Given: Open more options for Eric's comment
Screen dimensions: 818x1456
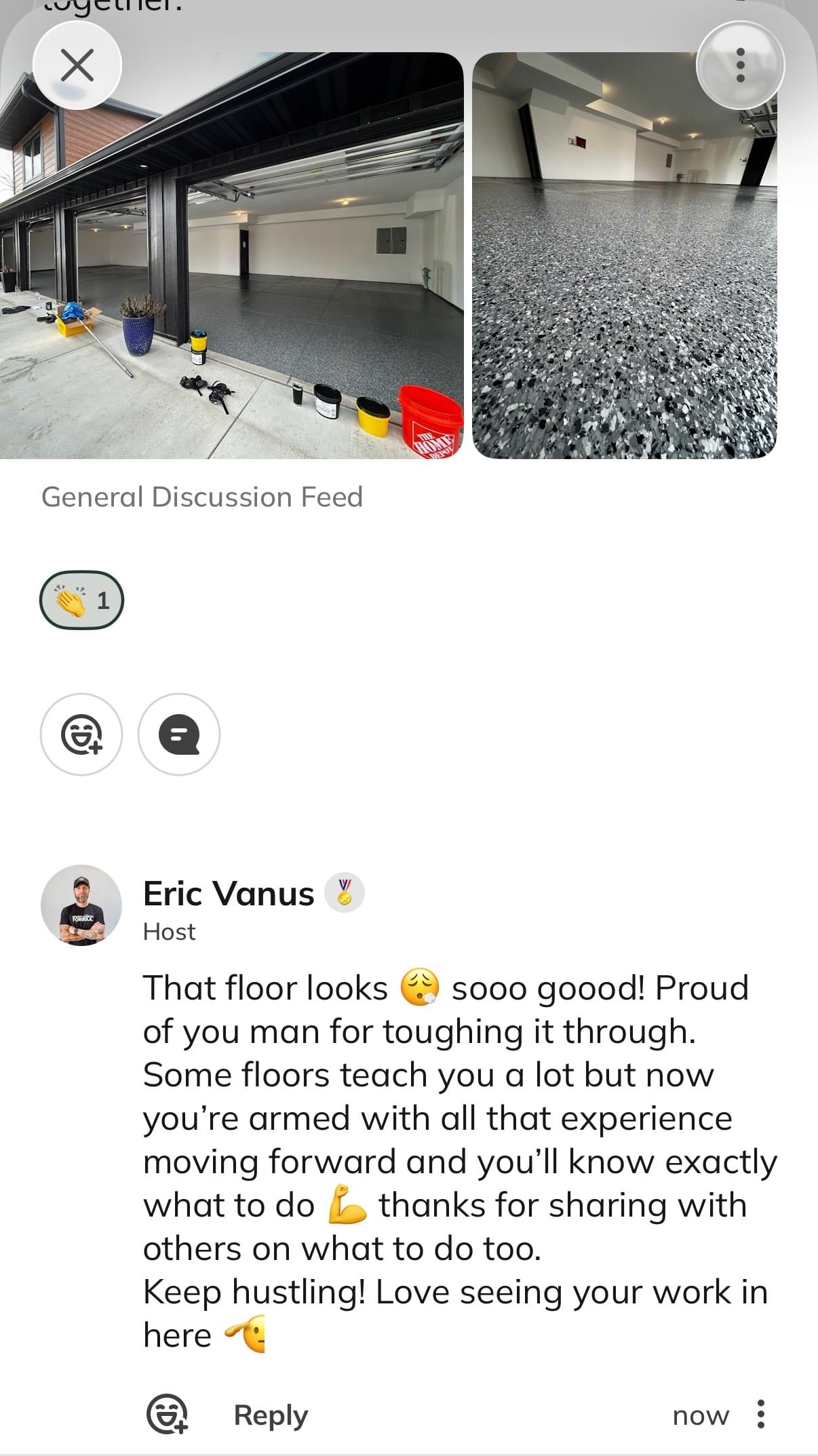Looking at the screenshot, I should (761, 1415).
